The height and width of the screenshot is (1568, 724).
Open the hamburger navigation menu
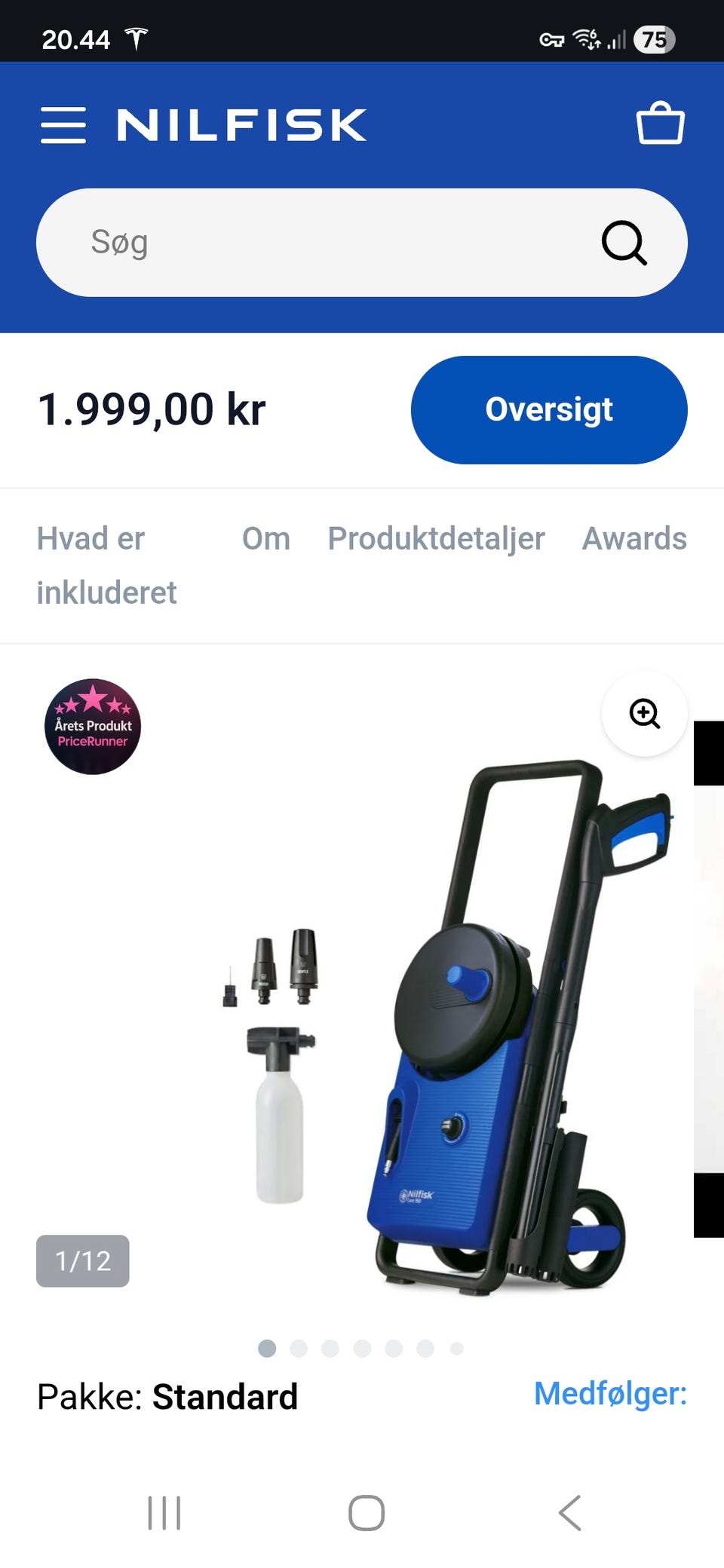click(x=64, y=124)
